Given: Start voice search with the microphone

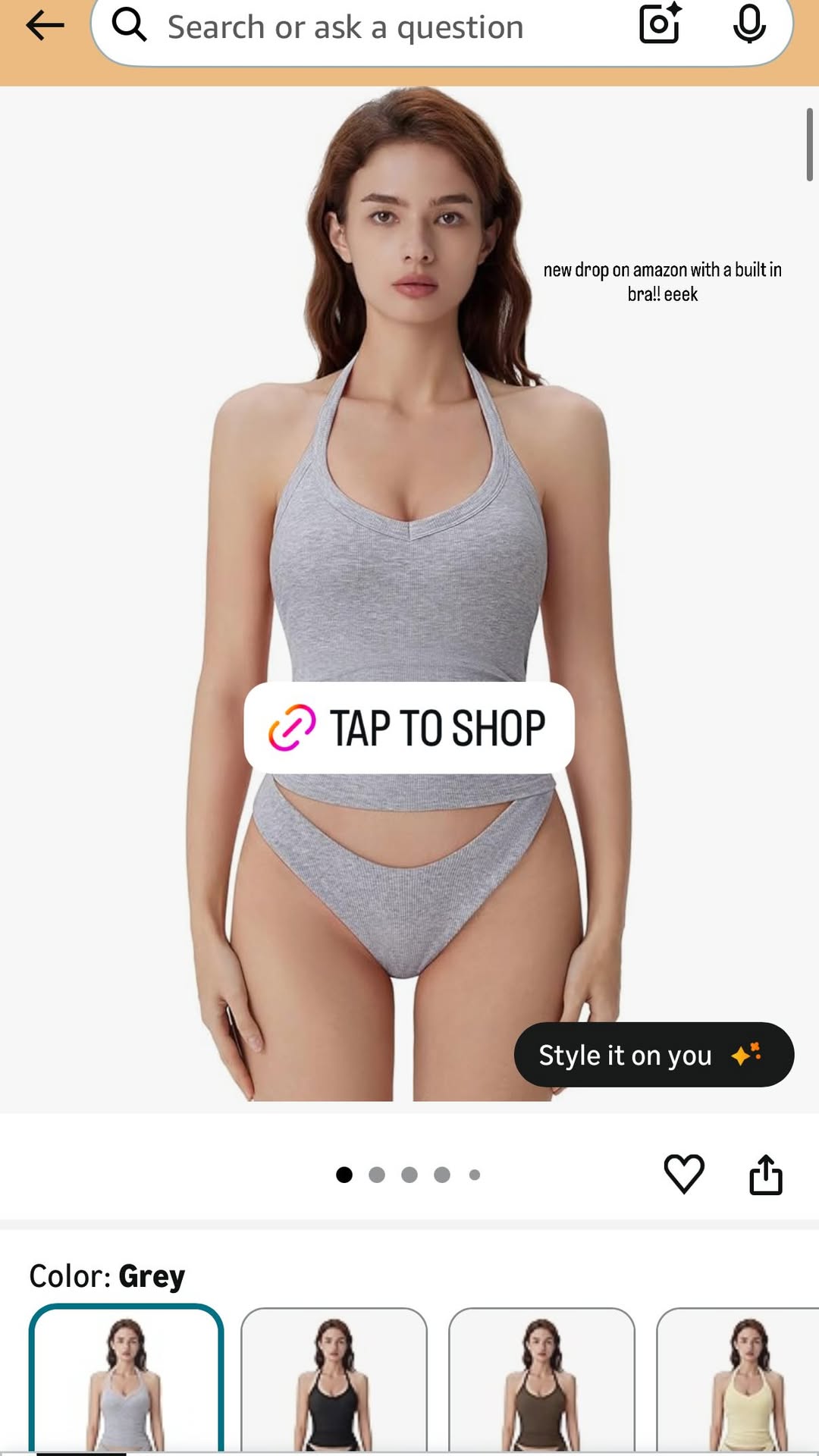Looking at the screenshot, I should pos(749,25).
